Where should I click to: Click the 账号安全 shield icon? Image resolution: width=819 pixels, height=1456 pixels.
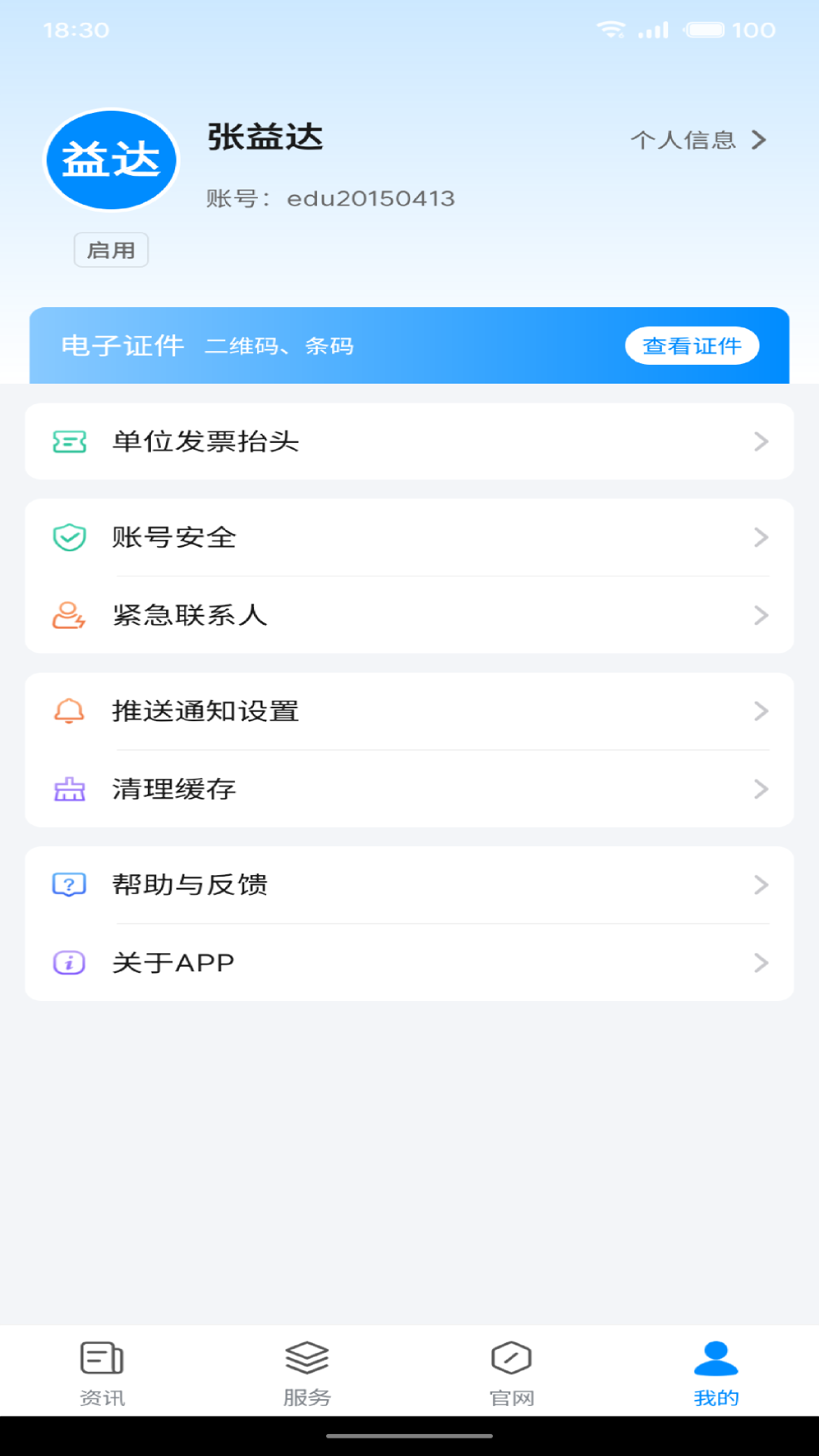click(69, 538)
